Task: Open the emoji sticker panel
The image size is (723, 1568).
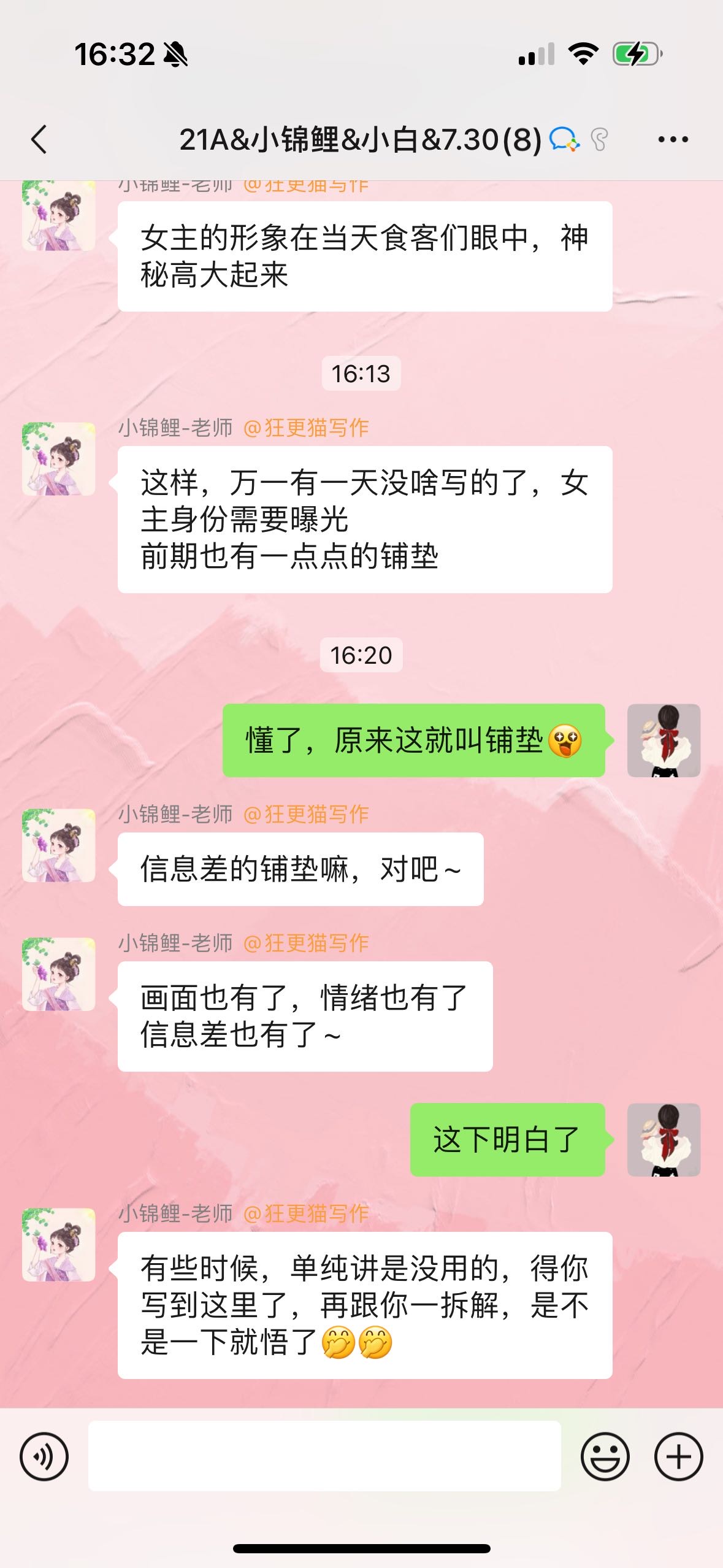Action: (x=605, y=1456)
